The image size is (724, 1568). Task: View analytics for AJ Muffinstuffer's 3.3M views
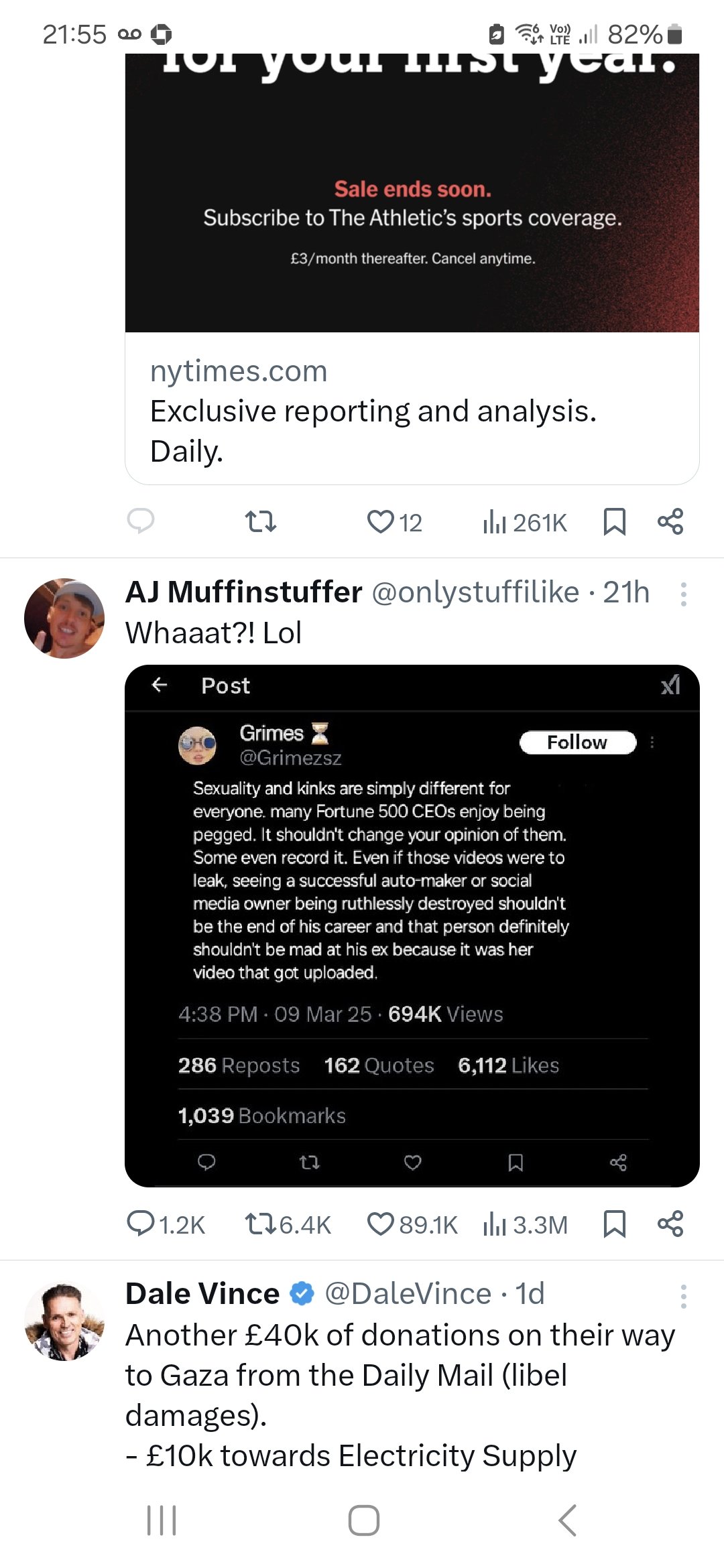click(525, 1224)
